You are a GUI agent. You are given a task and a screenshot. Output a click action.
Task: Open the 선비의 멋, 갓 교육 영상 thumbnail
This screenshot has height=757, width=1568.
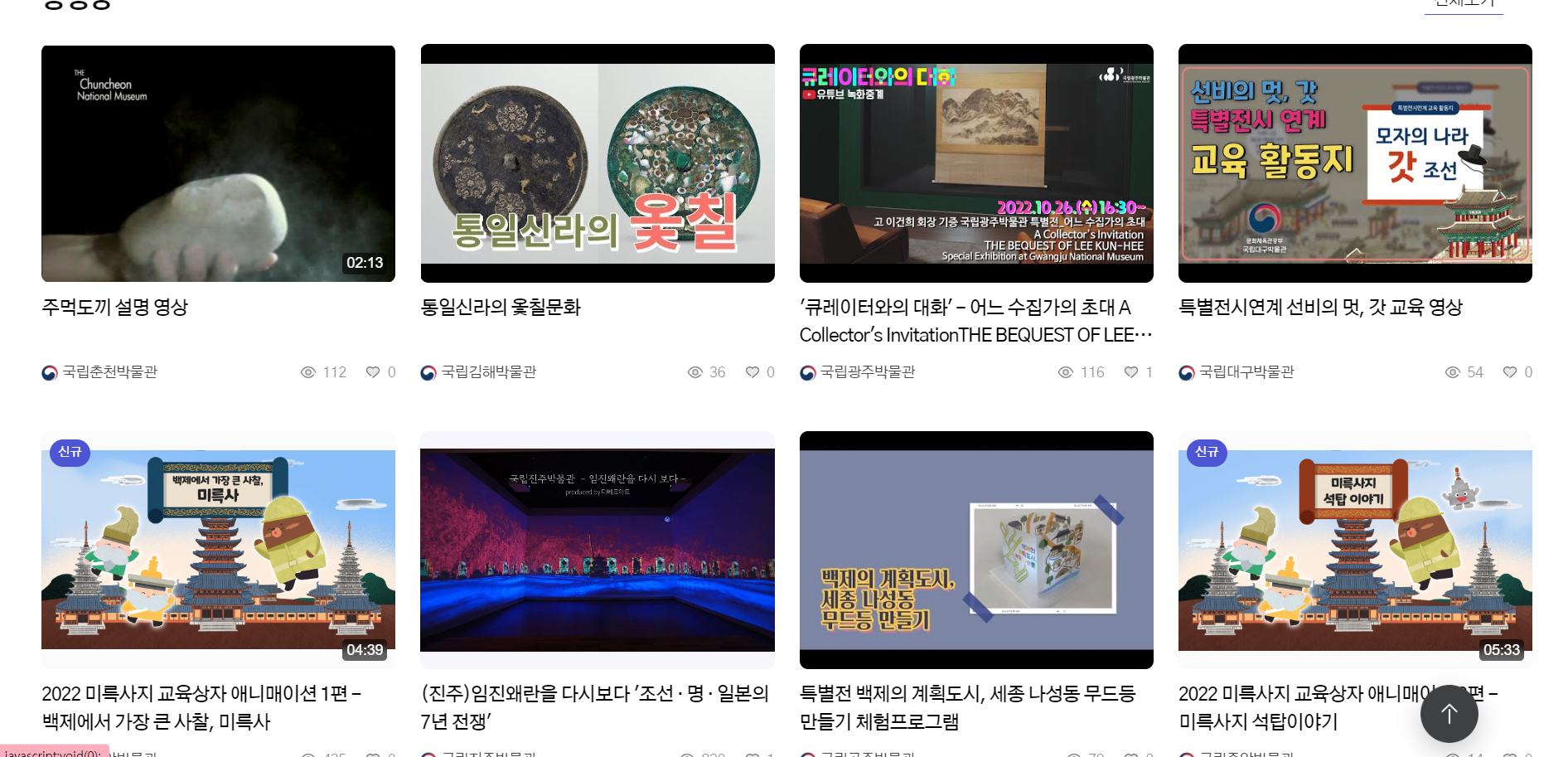point(1355,163)
